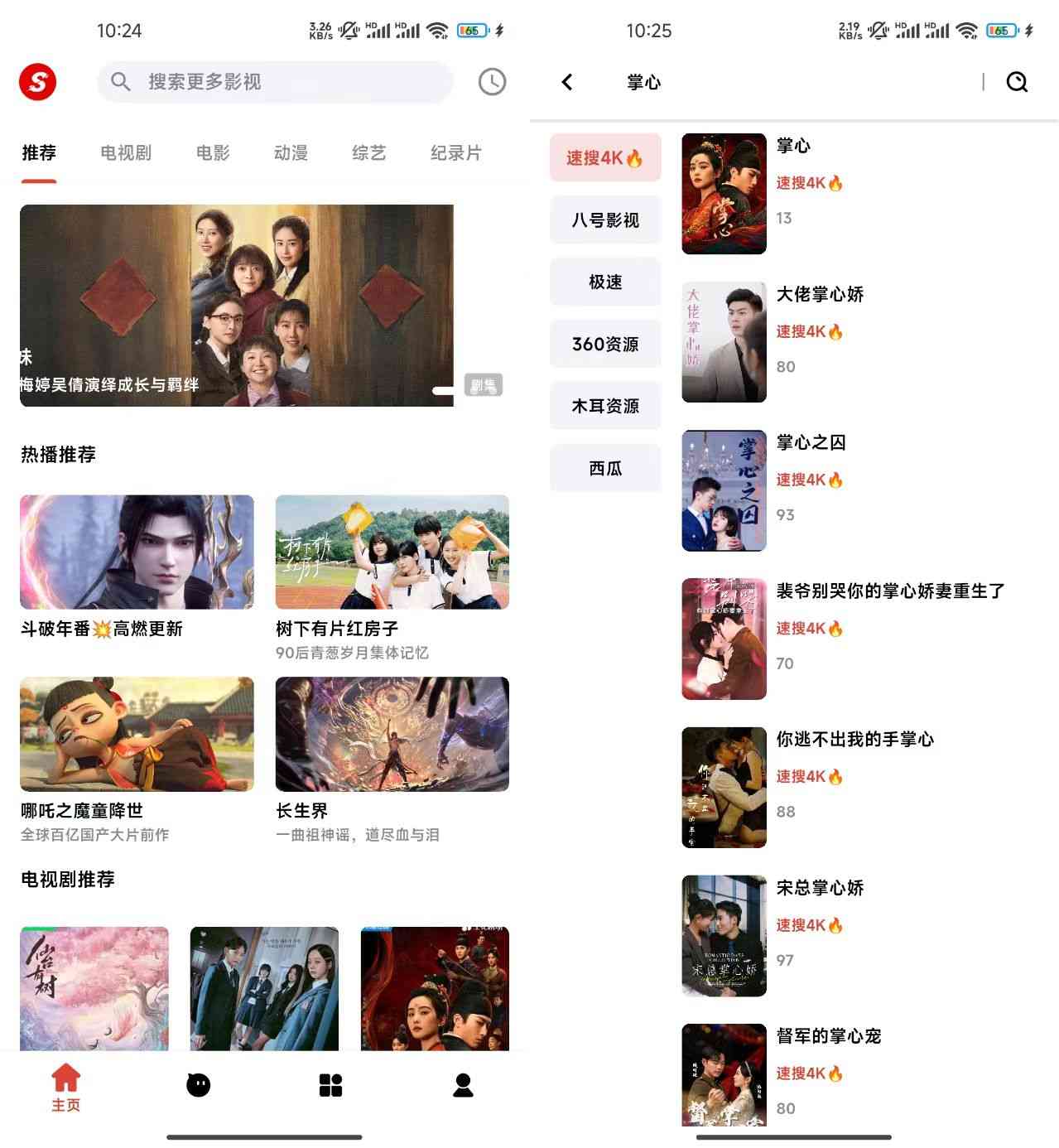Go back from 掌心 search results

567,82
